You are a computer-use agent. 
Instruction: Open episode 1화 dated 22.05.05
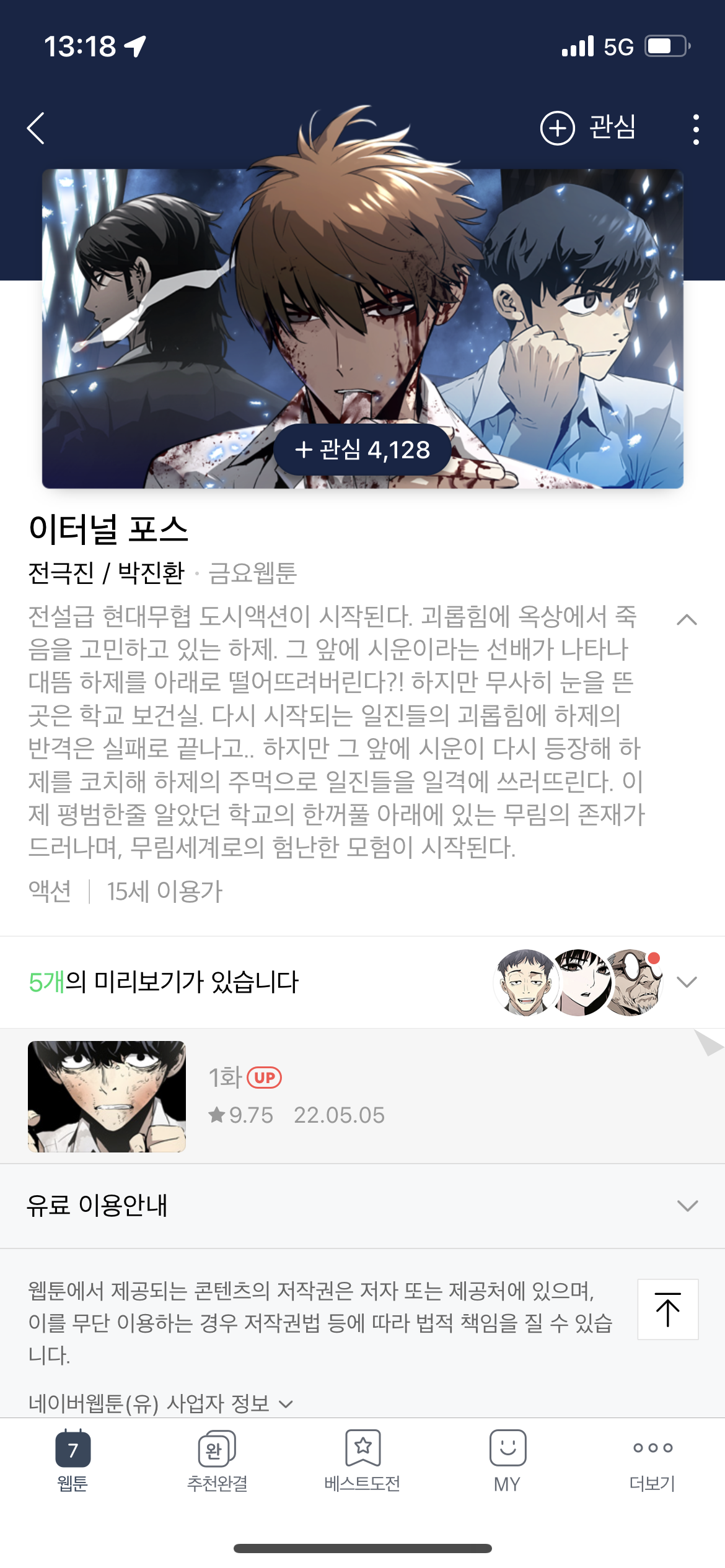[x=362, y=1096]
